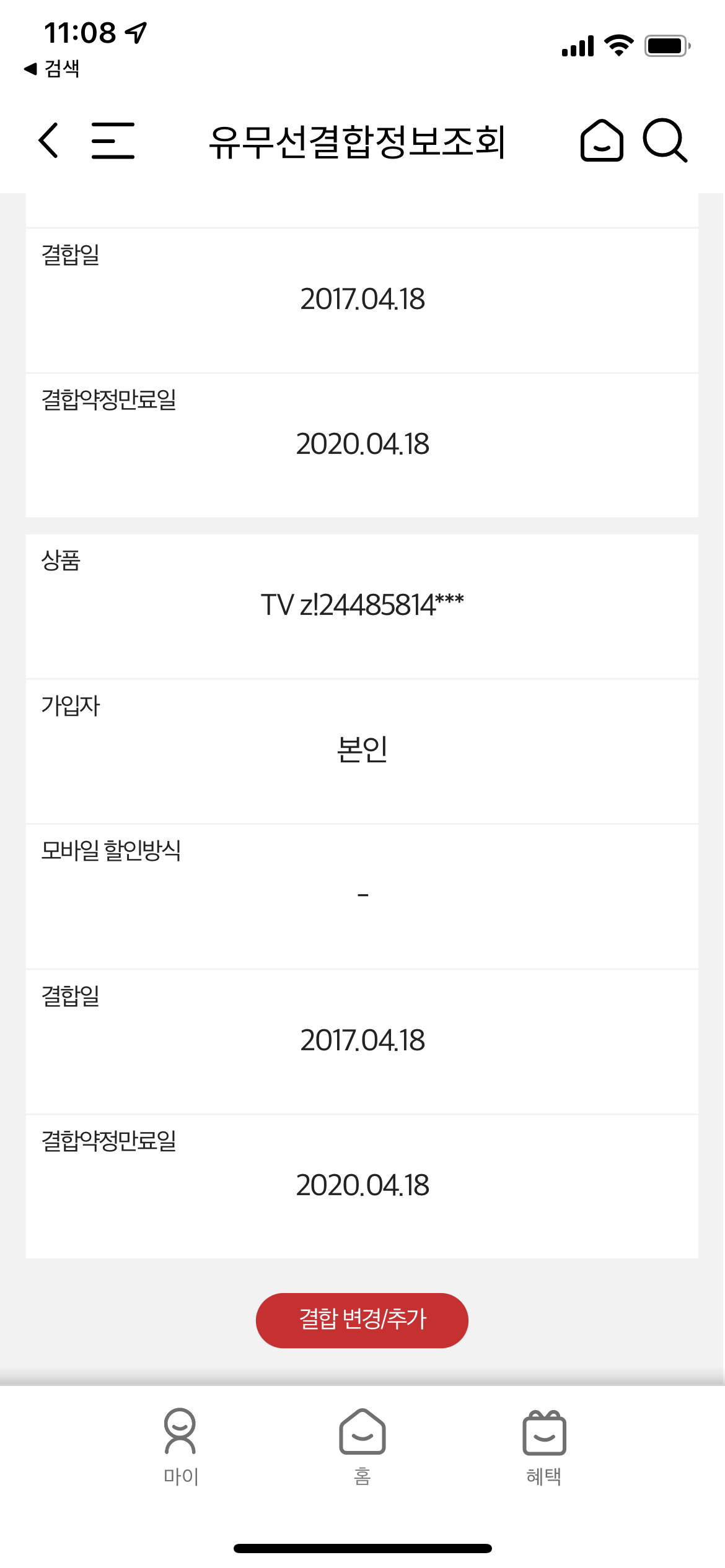Open search with the magnifier icon

[665, 141]
